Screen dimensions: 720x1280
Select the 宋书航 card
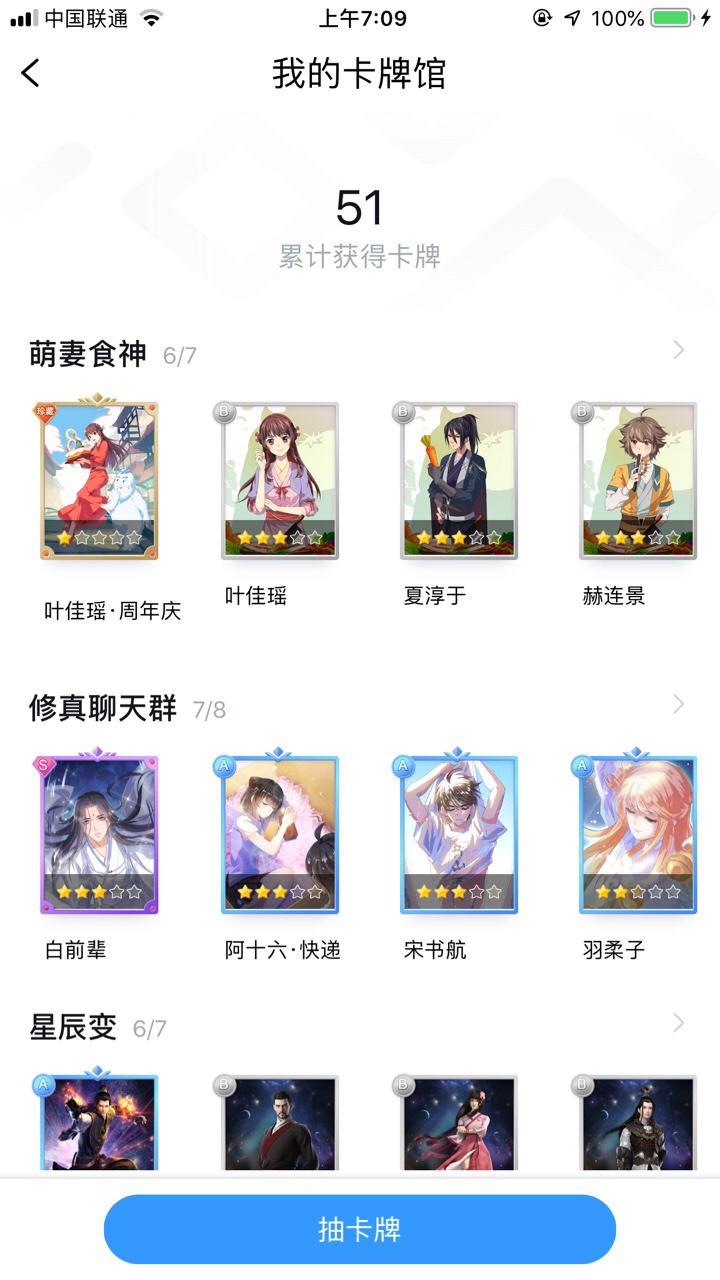click(458, 832)
